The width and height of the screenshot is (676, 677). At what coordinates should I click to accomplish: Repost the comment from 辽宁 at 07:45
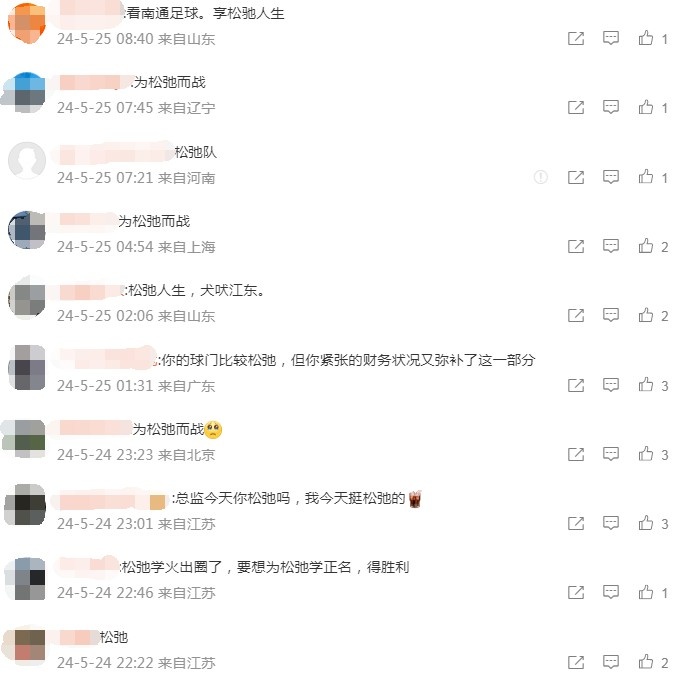(576, 108)
